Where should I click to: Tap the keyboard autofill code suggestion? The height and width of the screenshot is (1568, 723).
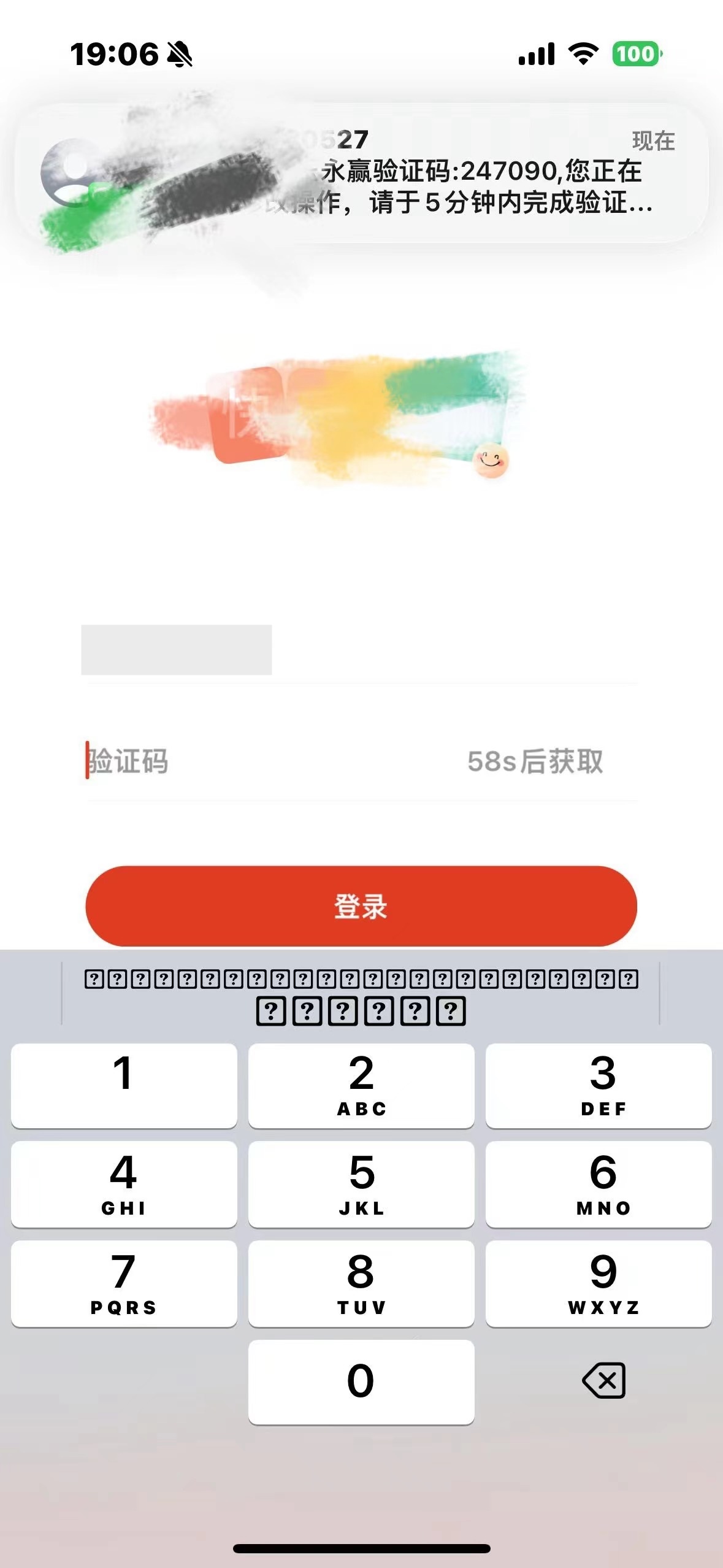point(361,994)
